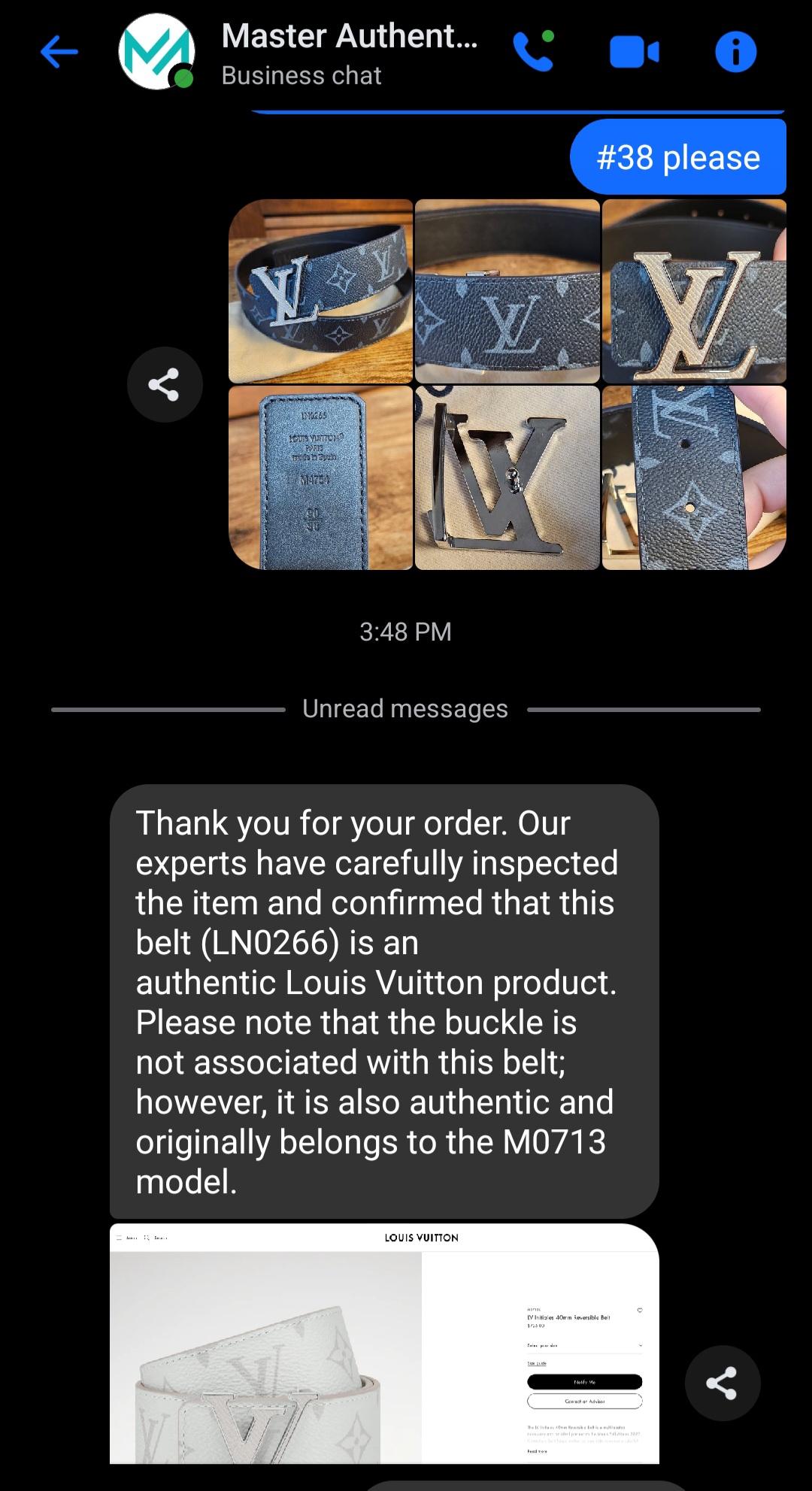Share the received Louis Vuitton screenshot

(x=722, y=1383)
